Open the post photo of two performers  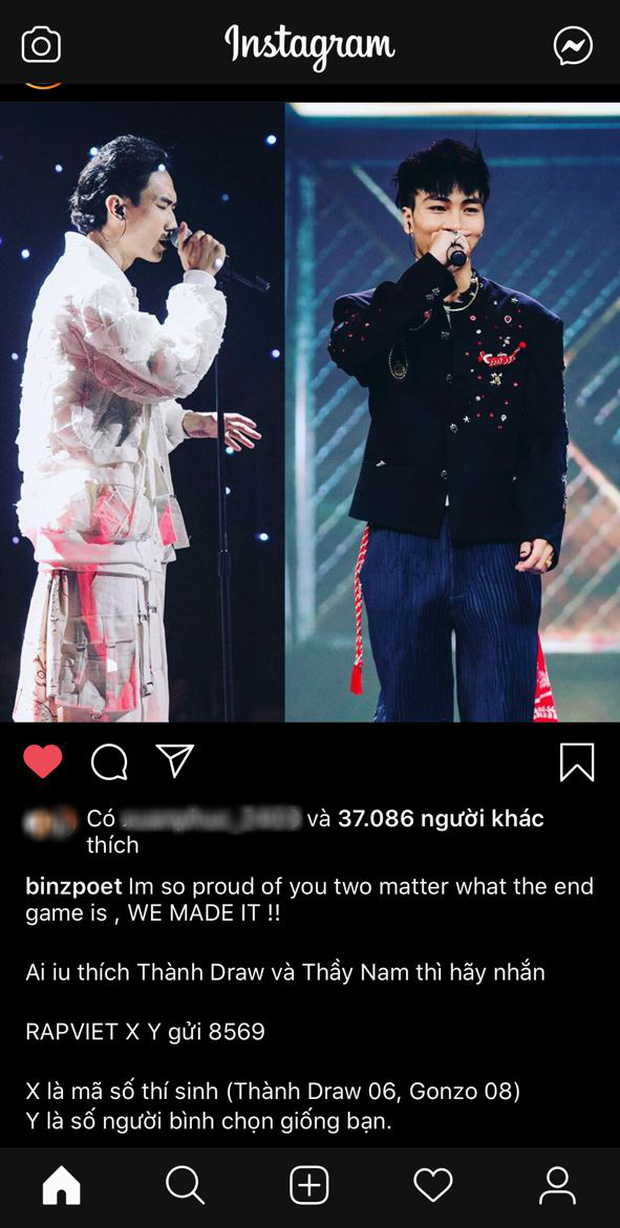click(x=310, y=410)
